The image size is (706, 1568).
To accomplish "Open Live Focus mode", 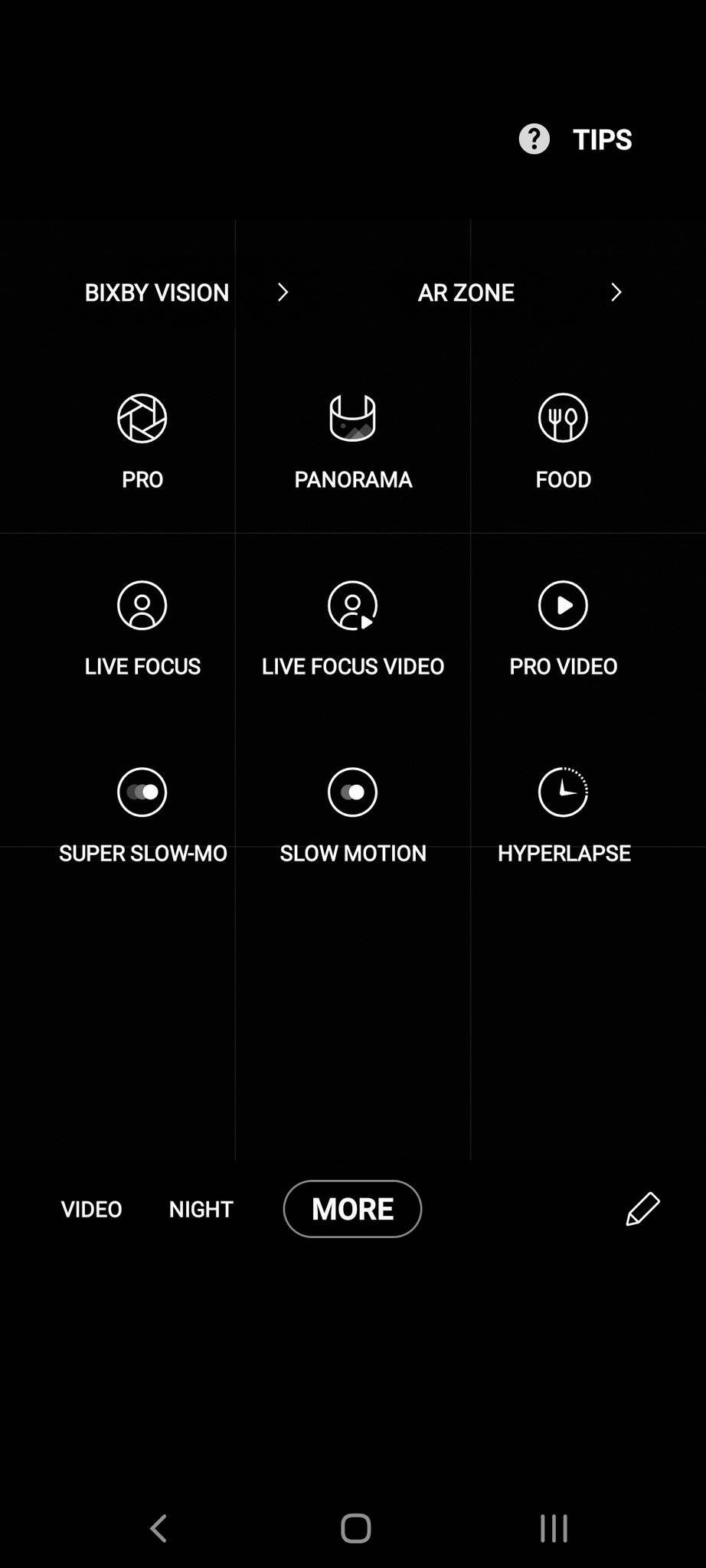I will (142, 605).
